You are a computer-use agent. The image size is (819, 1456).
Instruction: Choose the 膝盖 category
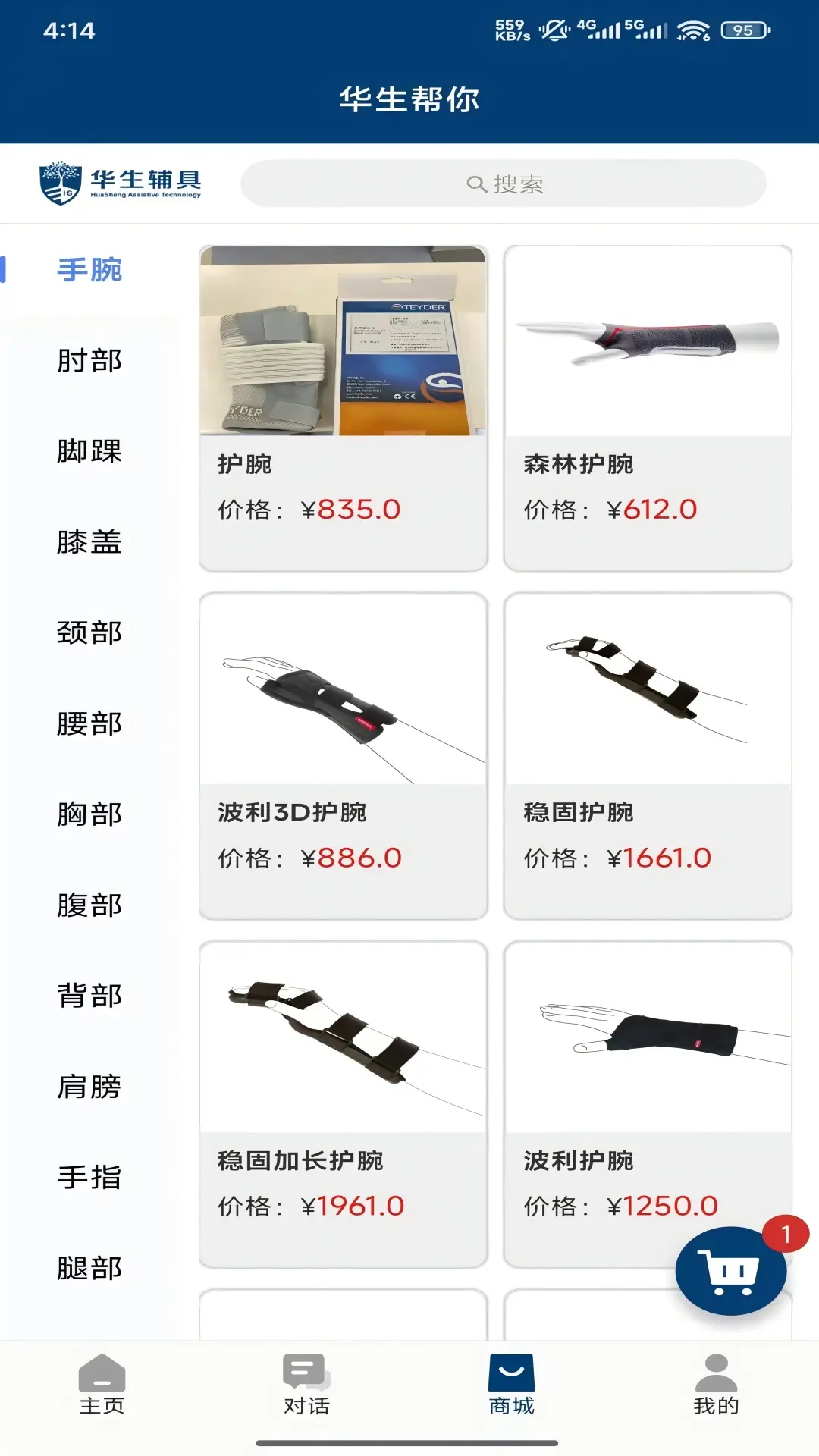click(x=89, y=542)
